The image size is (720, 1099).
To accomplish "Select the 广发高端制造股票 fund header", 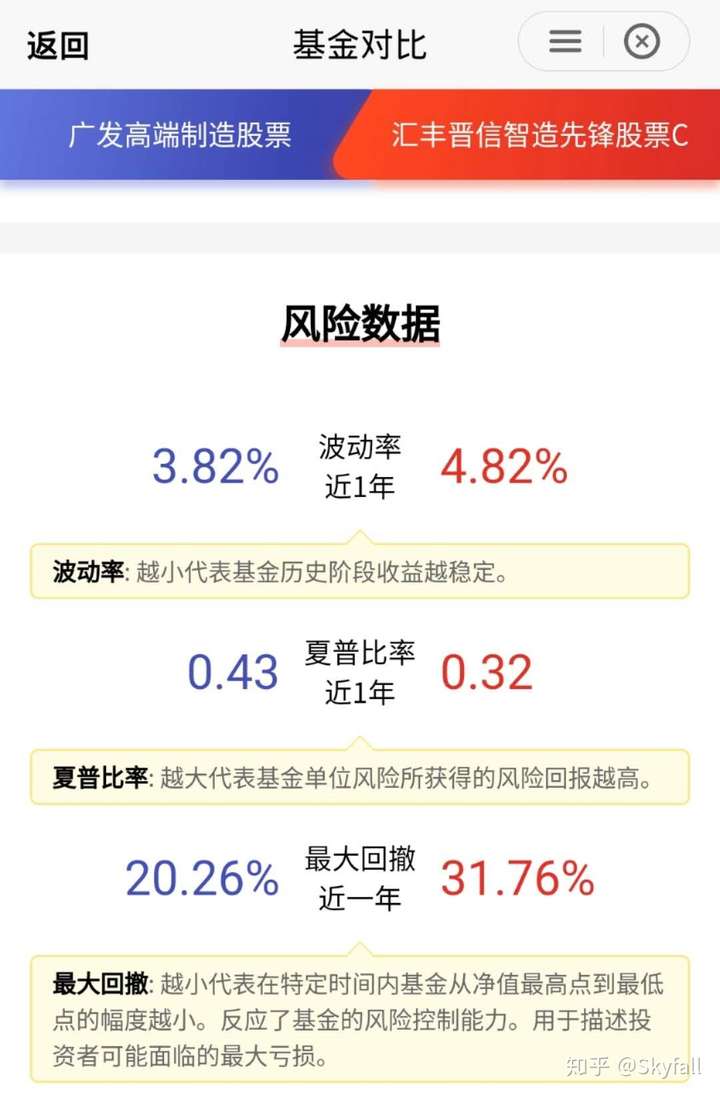I will (180, 136).
